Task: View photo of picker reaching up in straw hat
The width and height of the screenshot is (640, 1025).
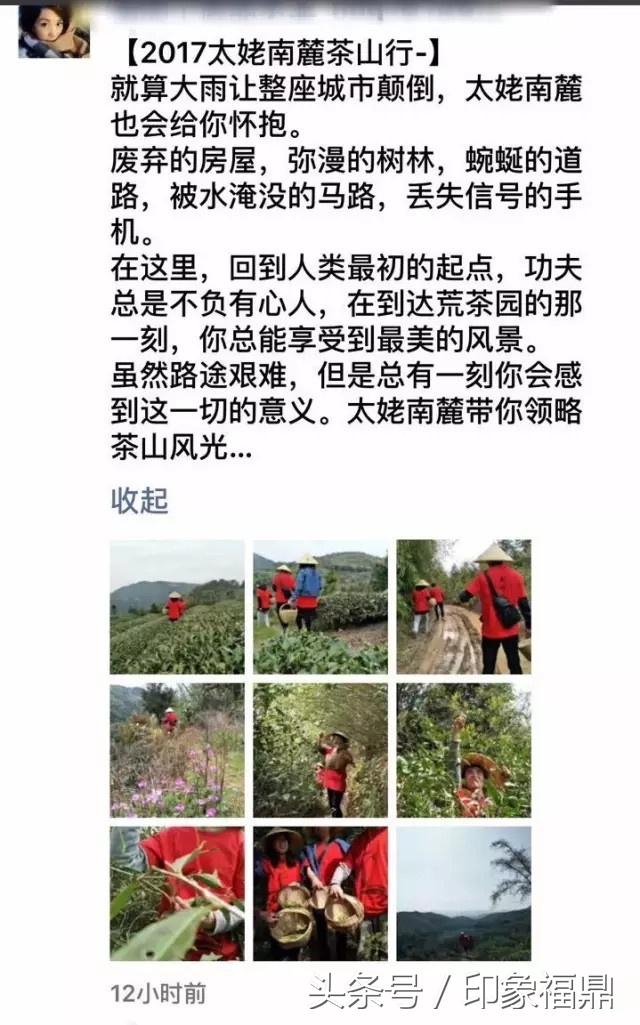Action: pyautogui.click(x=463, y=750)
